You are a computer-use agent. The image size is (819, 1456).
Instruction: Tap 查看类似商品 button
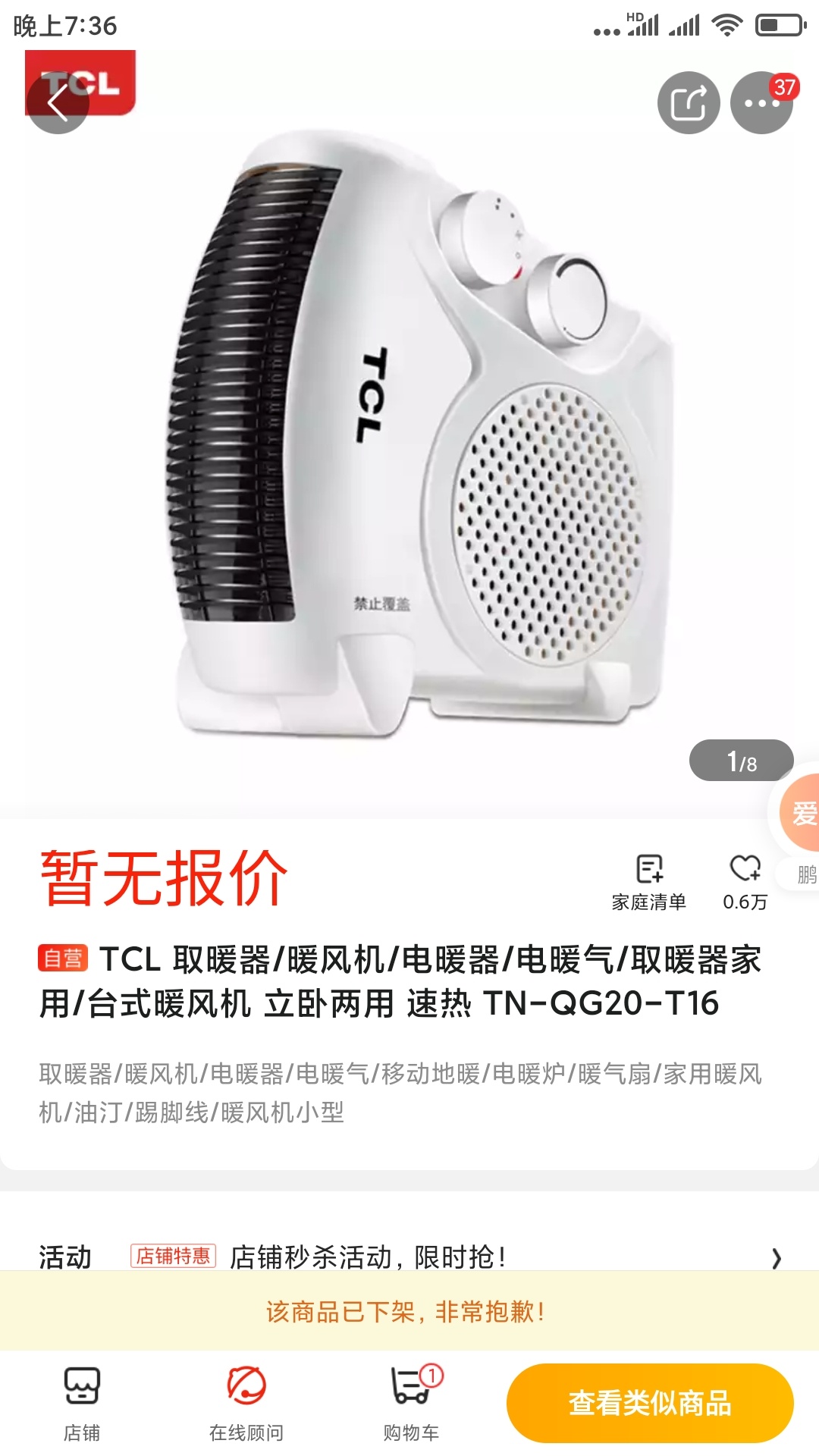coord(650,1403)
